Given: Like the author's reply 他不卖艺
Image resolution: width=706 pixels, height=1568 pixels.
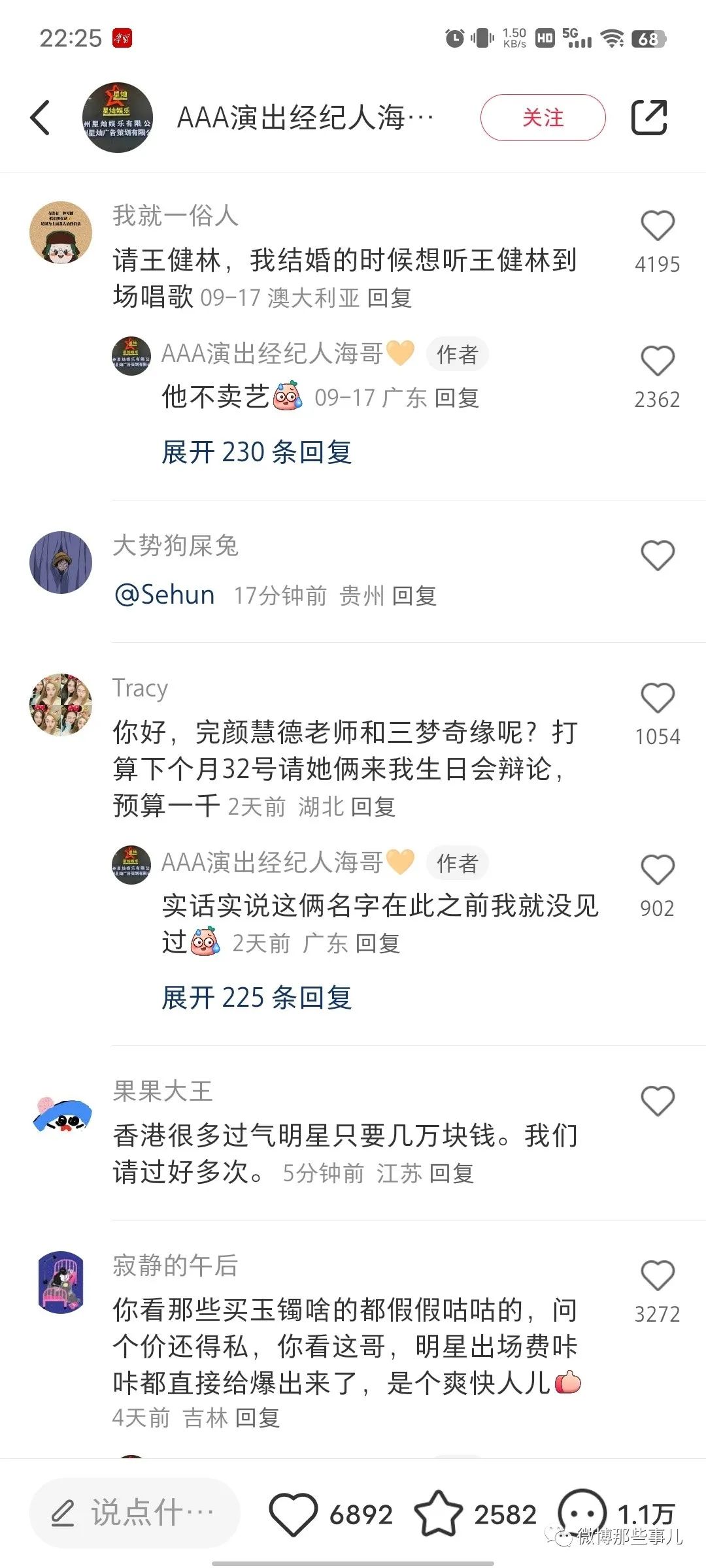Looking at the screenshot, I should (x=657, y=362).
